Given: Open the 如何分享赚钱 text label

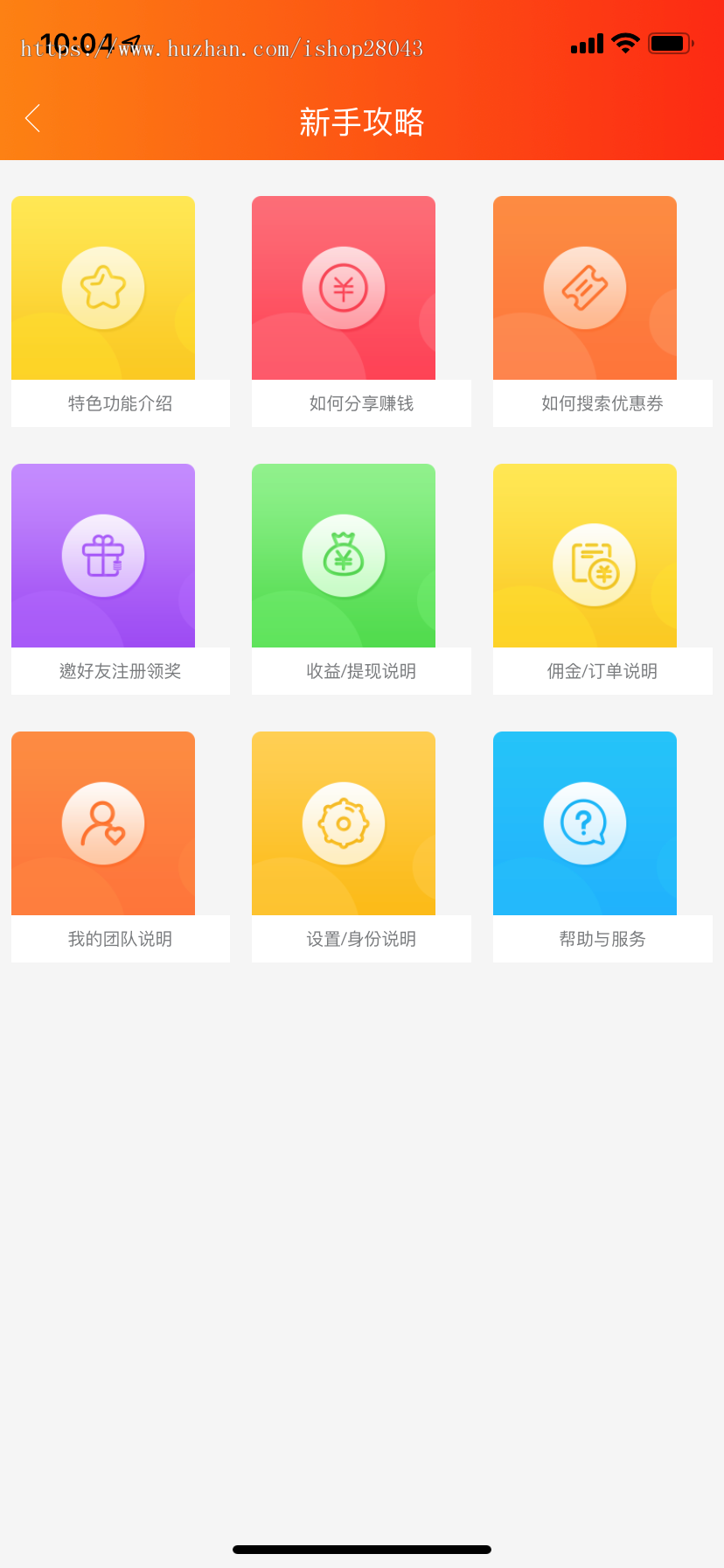Looking at the screenshot, I should [361, 403].
